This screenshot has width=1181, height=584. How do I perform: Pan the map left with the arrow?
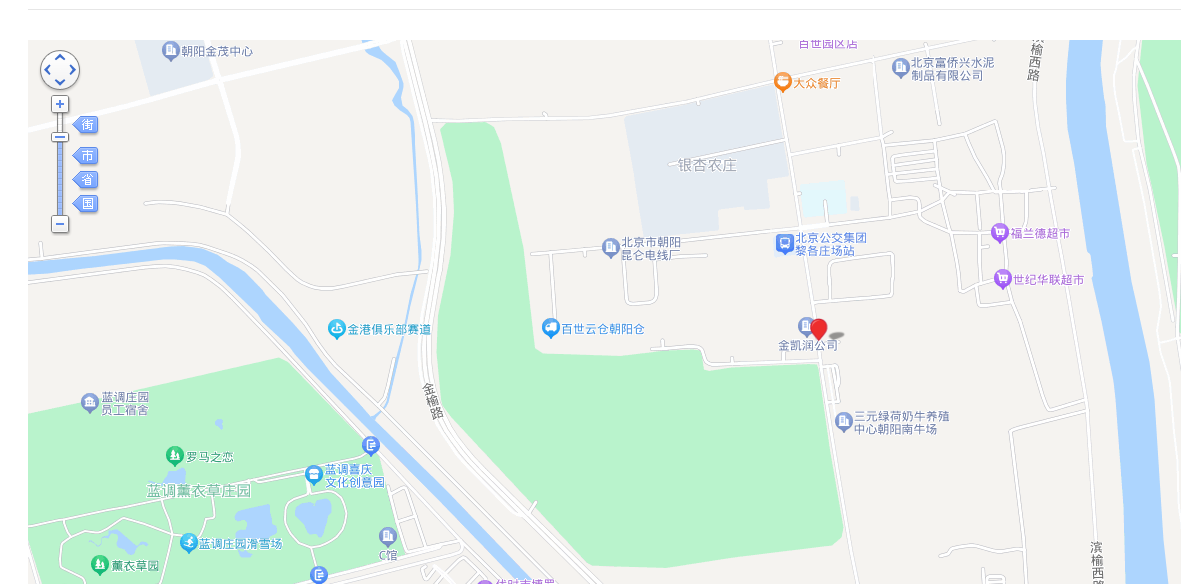click(48, 70)
